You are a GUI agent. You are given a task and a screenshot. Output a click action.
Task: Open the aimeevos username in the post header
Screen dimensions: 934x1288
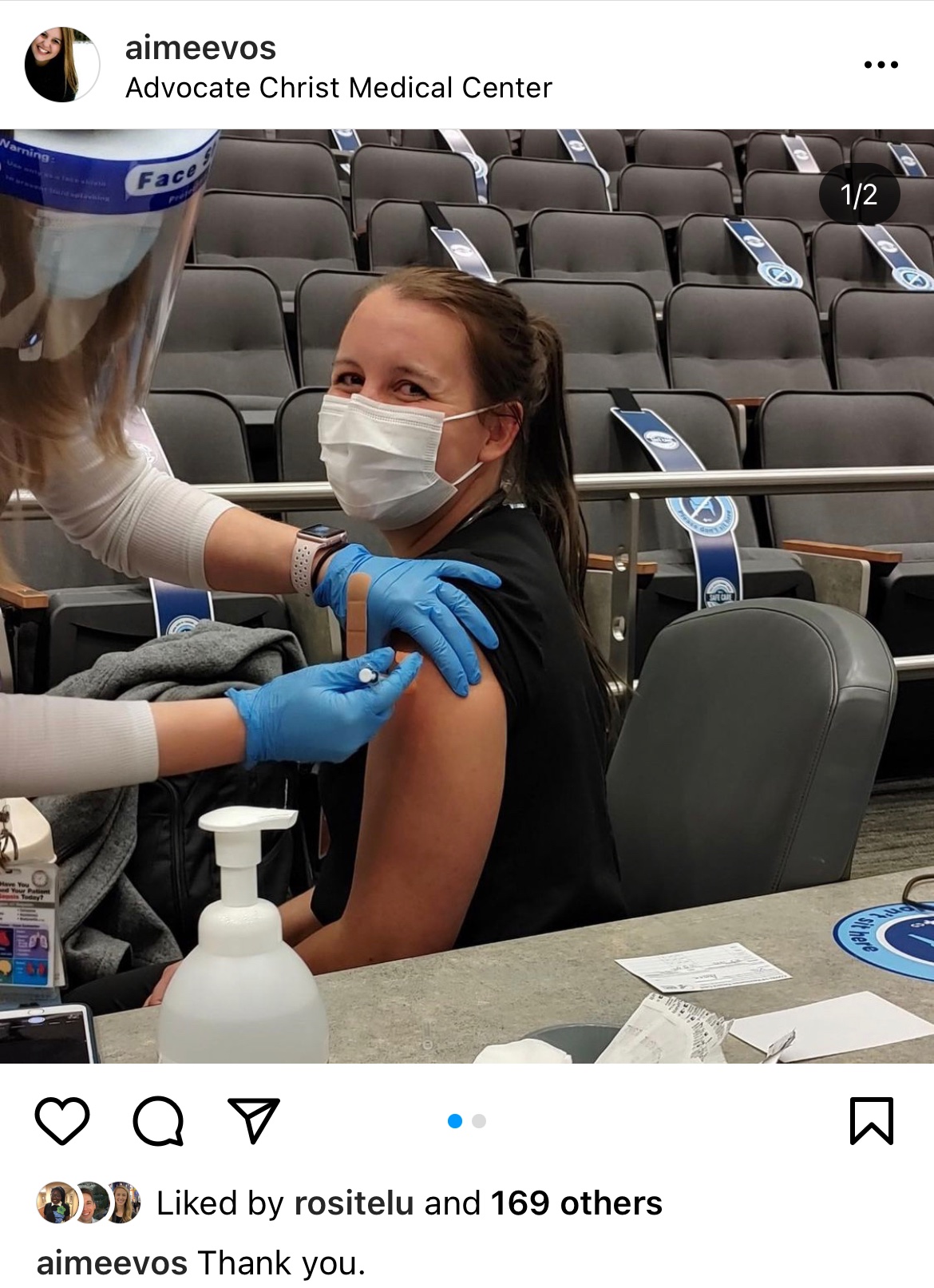coord(200,48)
